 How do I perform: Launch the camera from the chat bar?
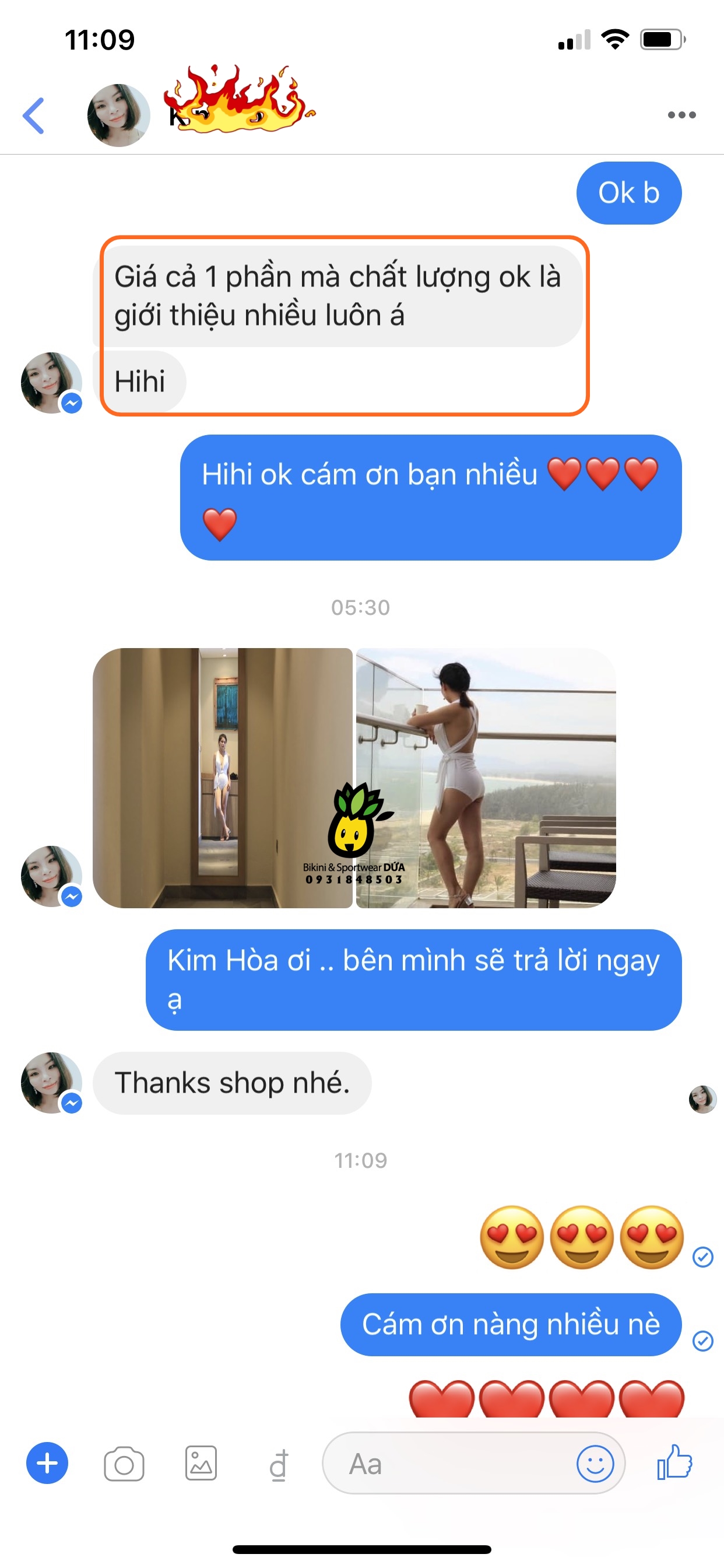(x=124, y=1464)
